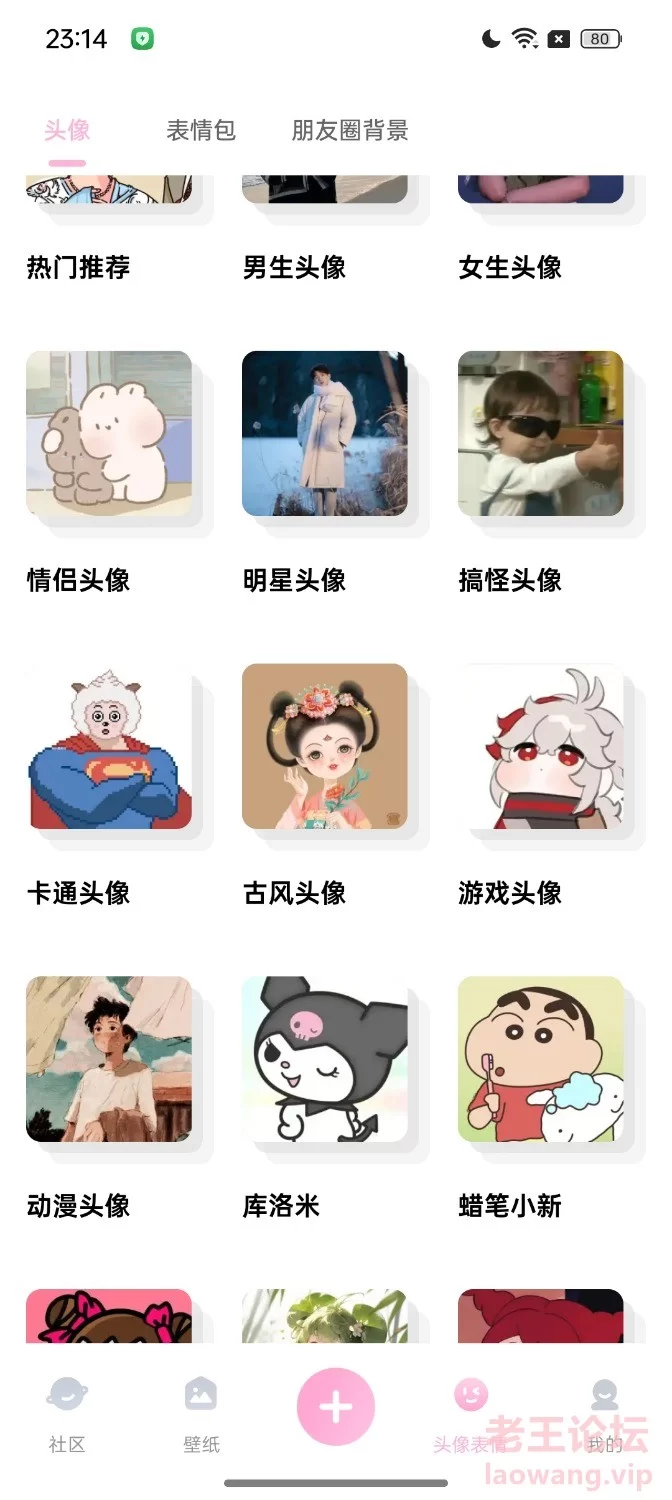Go to the 壁纸 tab
Screen dimensions: 672x1500
[201, 1414]
